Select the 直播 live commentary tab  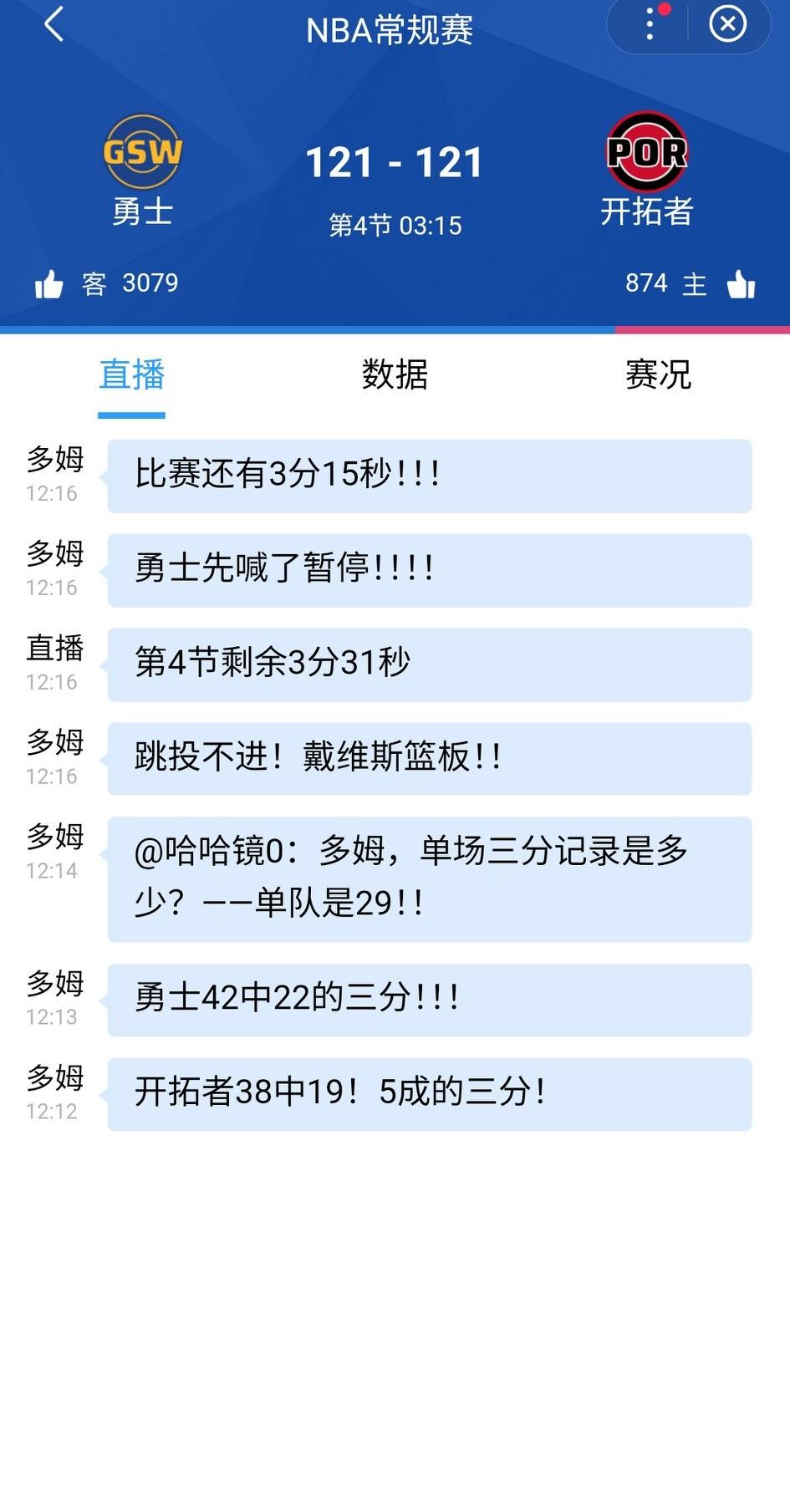131,377
